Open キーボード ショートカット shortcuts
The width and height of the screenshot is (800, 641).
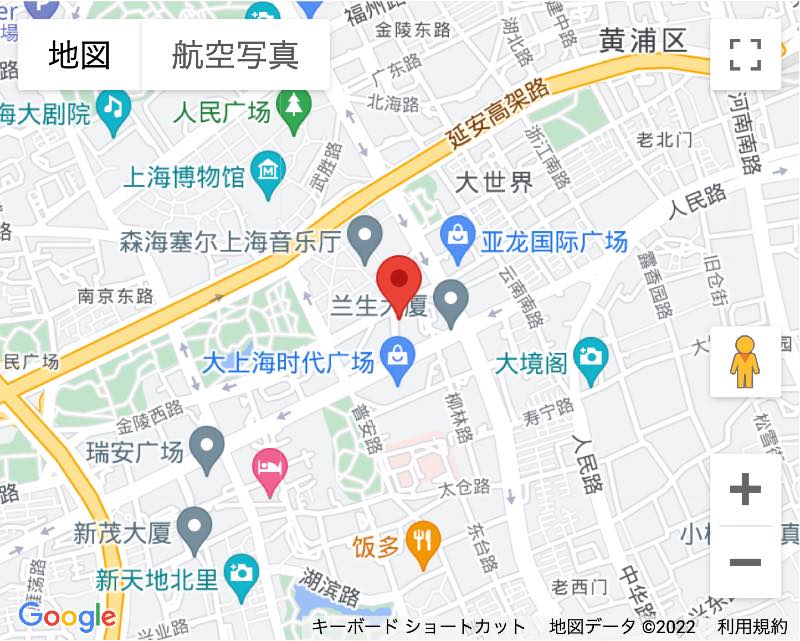(418, 627)
